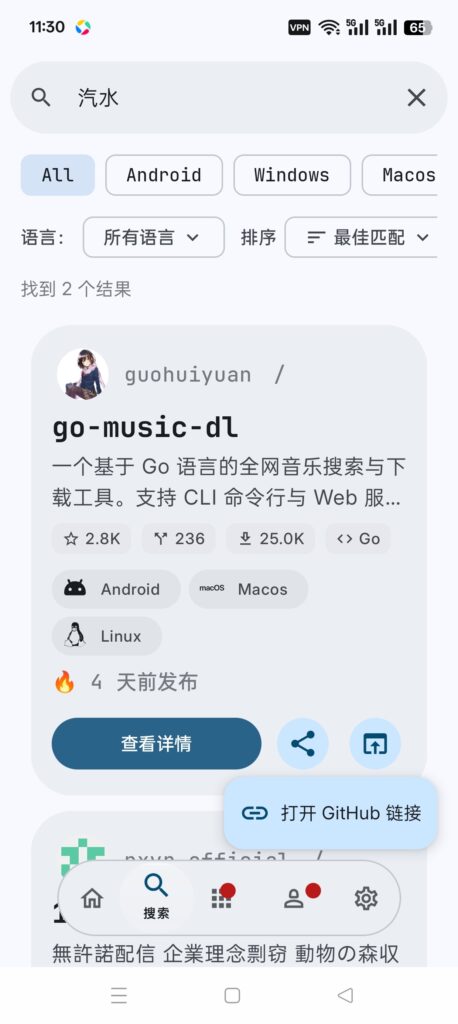Viewport: 458px width, 1024px height.
Task: Share the go-music-dl repository
Action: pos(303,743)
